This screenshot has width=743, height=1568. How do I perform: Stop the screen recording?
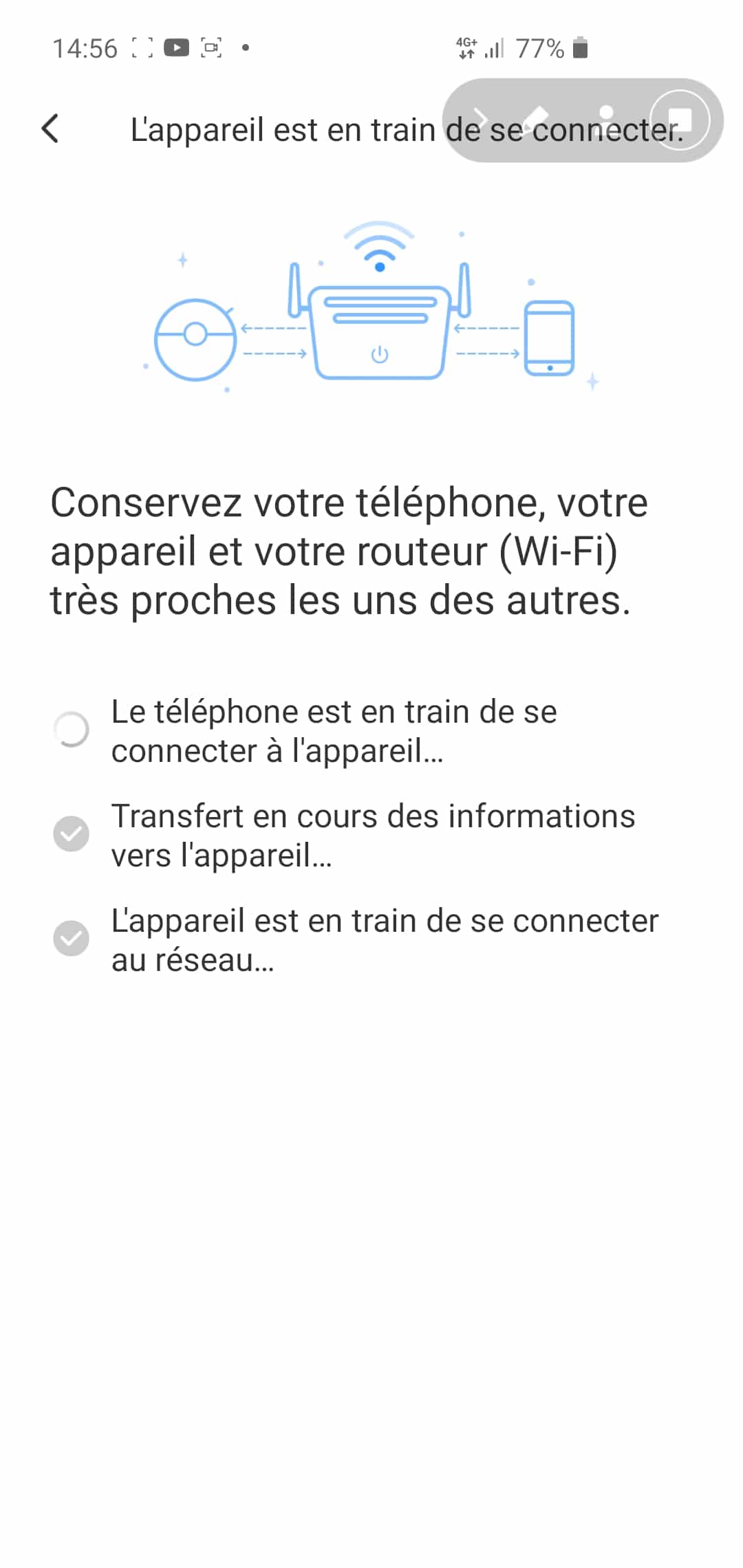679,120
